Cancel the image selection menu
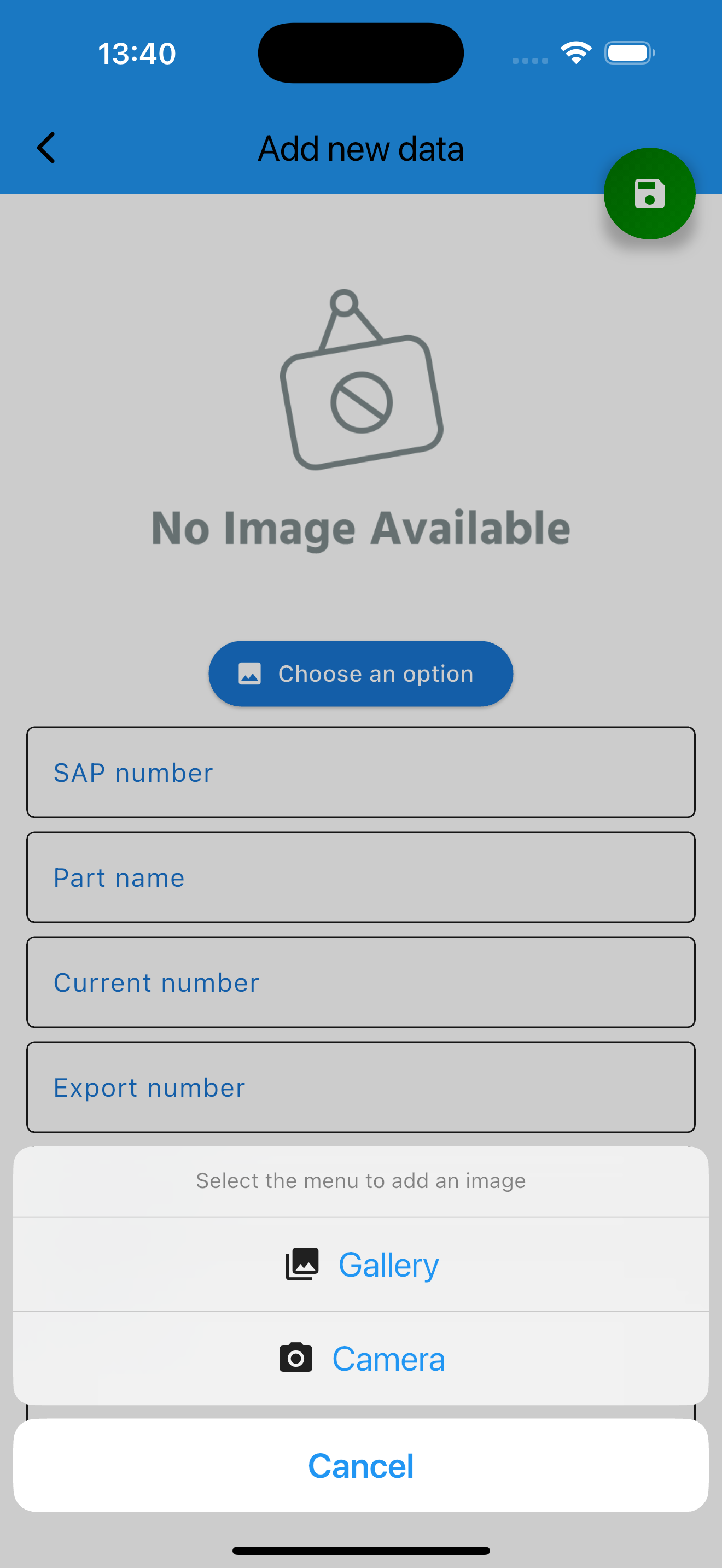 tap(361, 1466)
